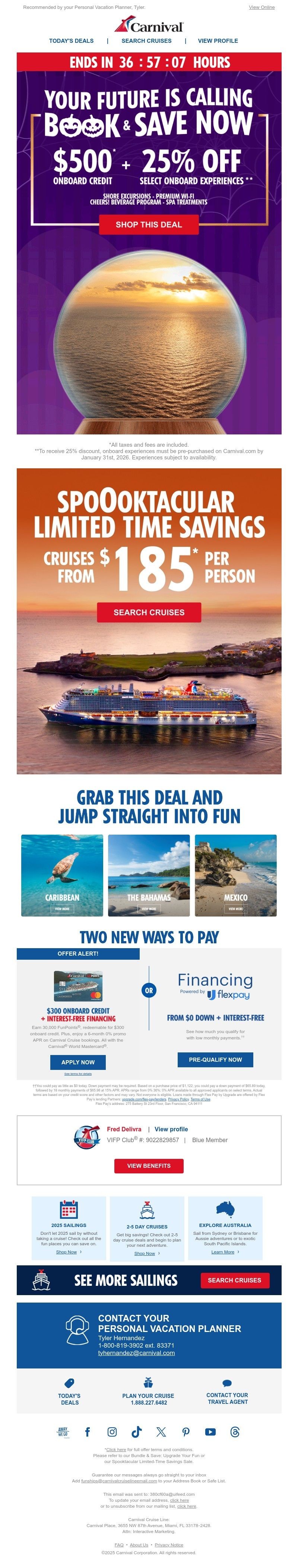Image resolution: width=298 pixels, height=1568 pixels.
Task: Apply now for the Carnival Mastercard
Action: click(78, 1062)
